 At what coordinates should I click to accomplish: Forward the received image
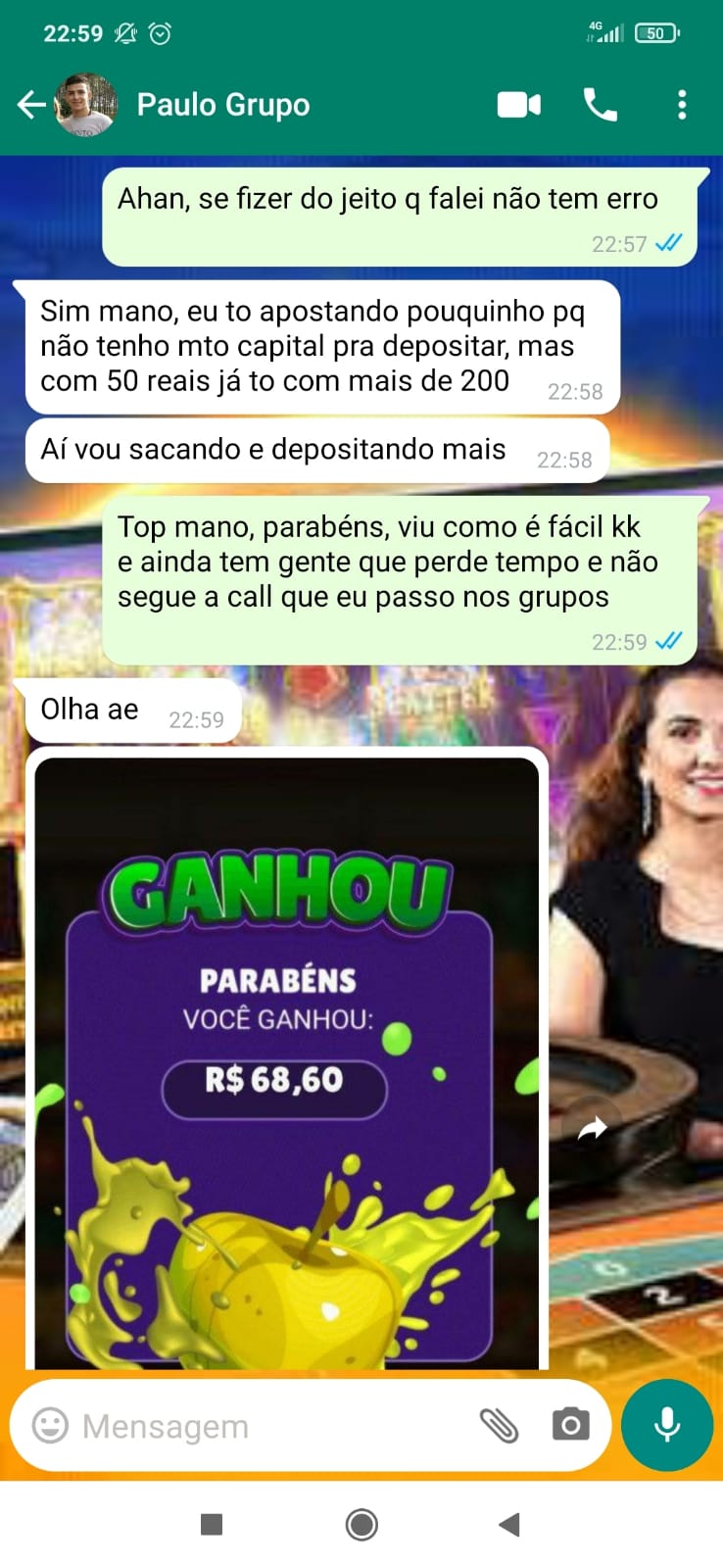click(592, 1129)
